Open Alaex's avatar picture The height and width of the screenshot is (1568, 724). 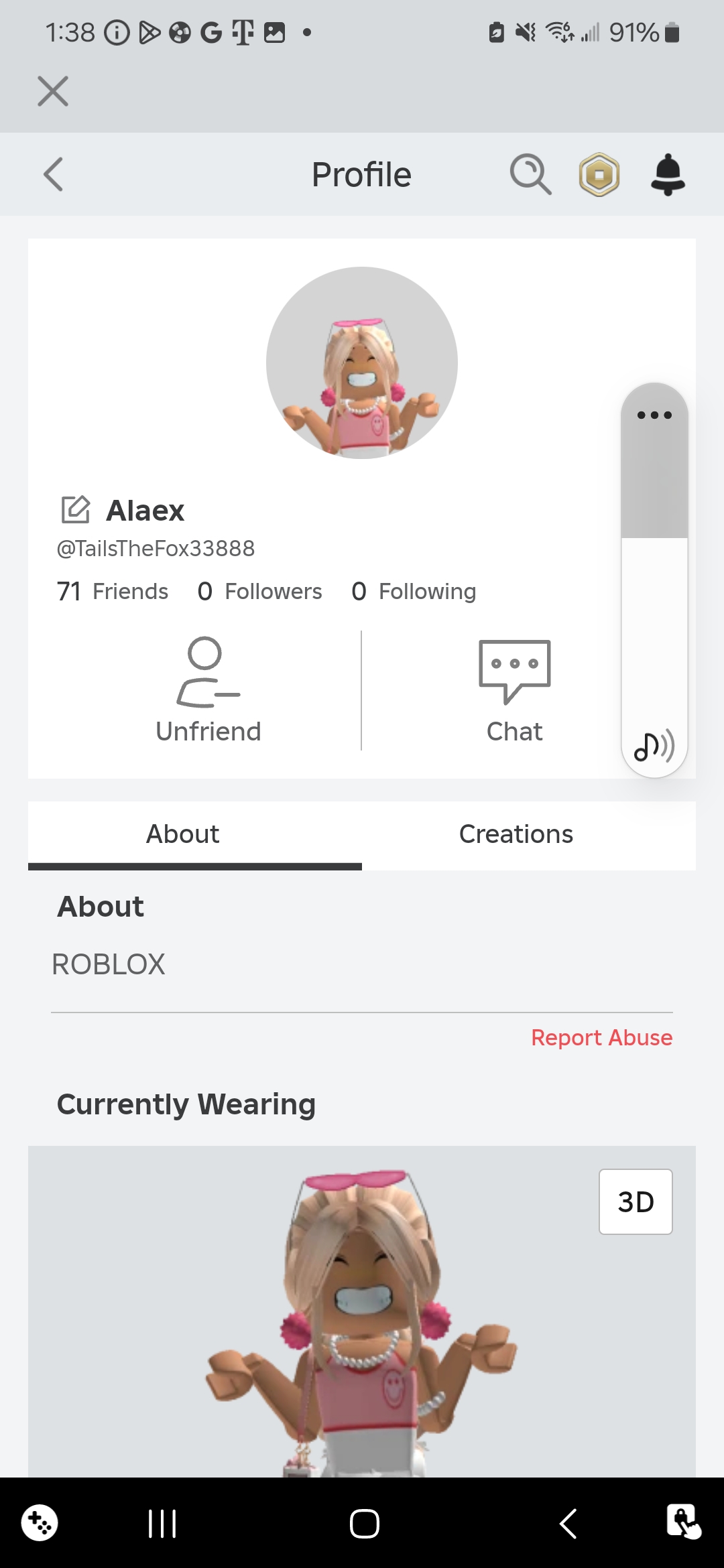coord(362,363)
